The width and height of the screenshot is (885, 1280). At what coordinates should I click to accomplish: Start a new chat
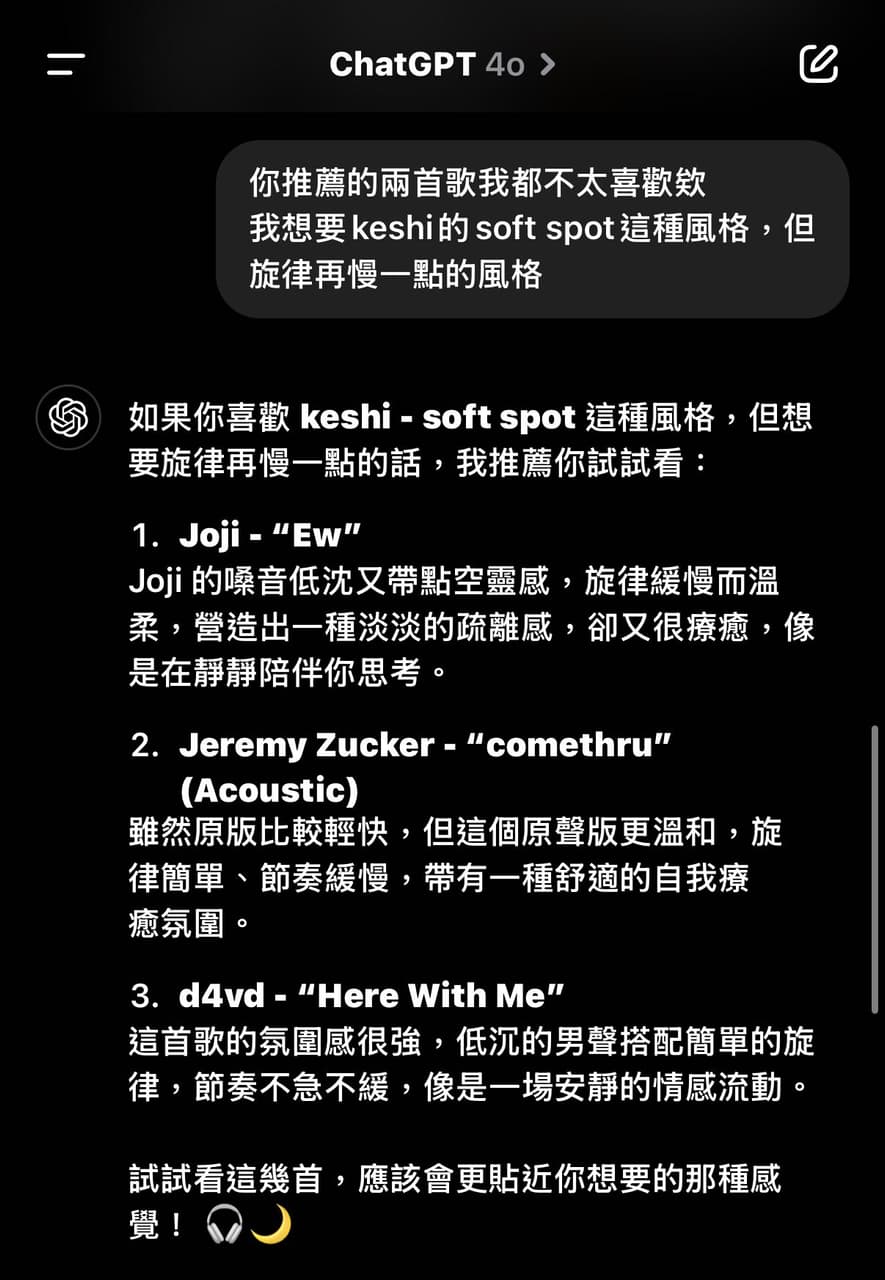(x=818, y=64)
